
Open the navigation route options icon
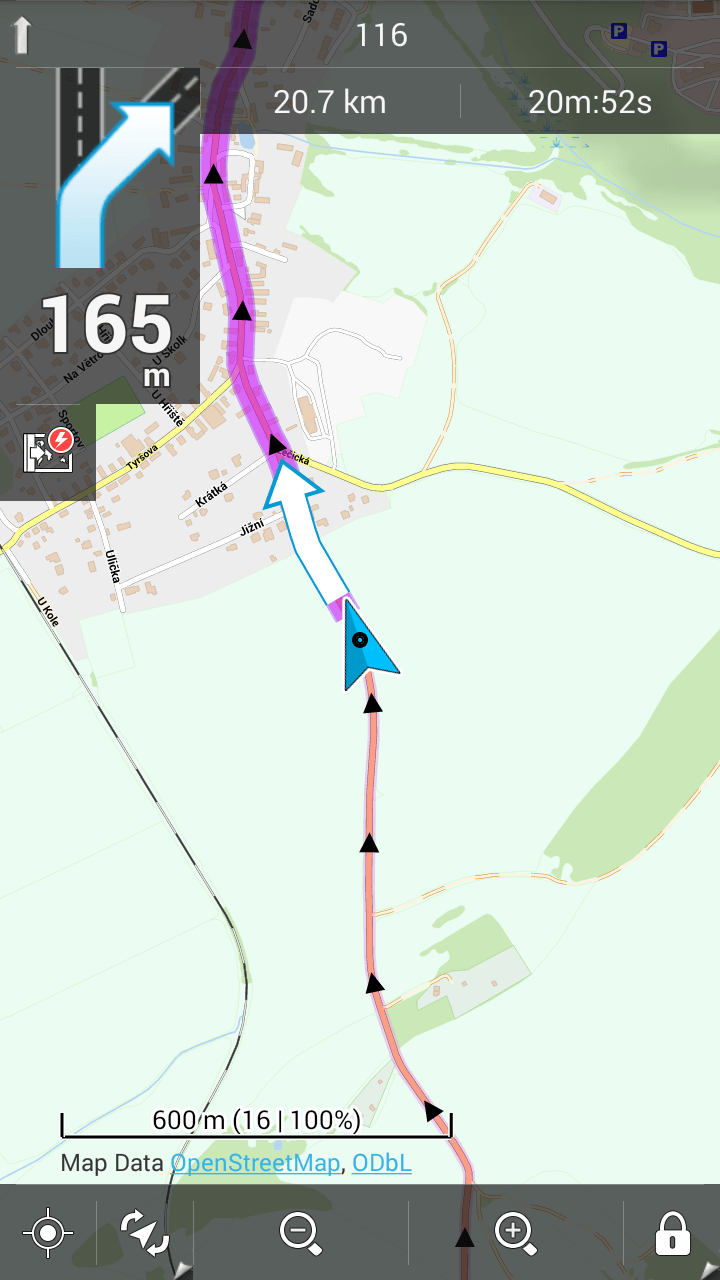[x=48, y=452]
